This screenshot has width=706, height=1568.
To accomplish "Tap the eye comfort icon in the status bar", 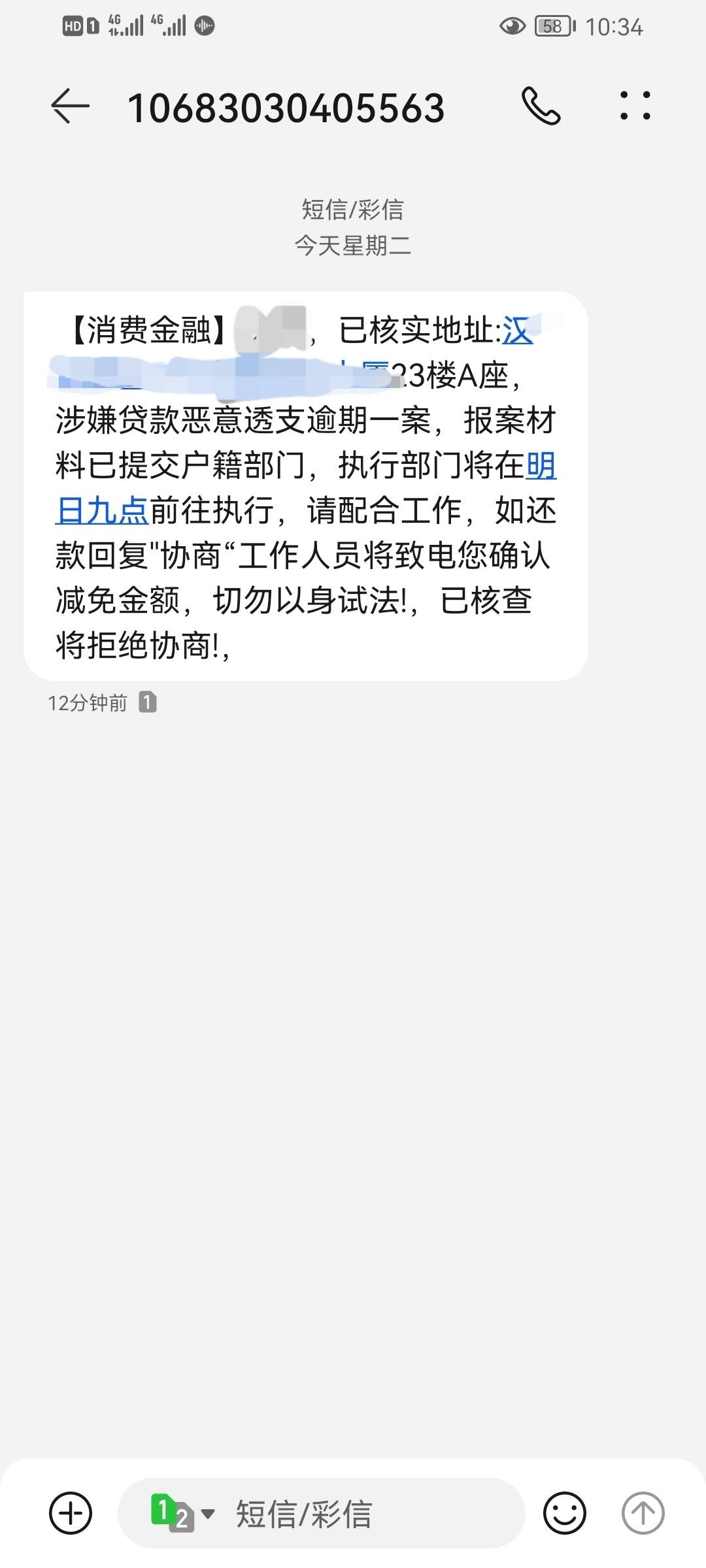I will click(x=514, y=27).
